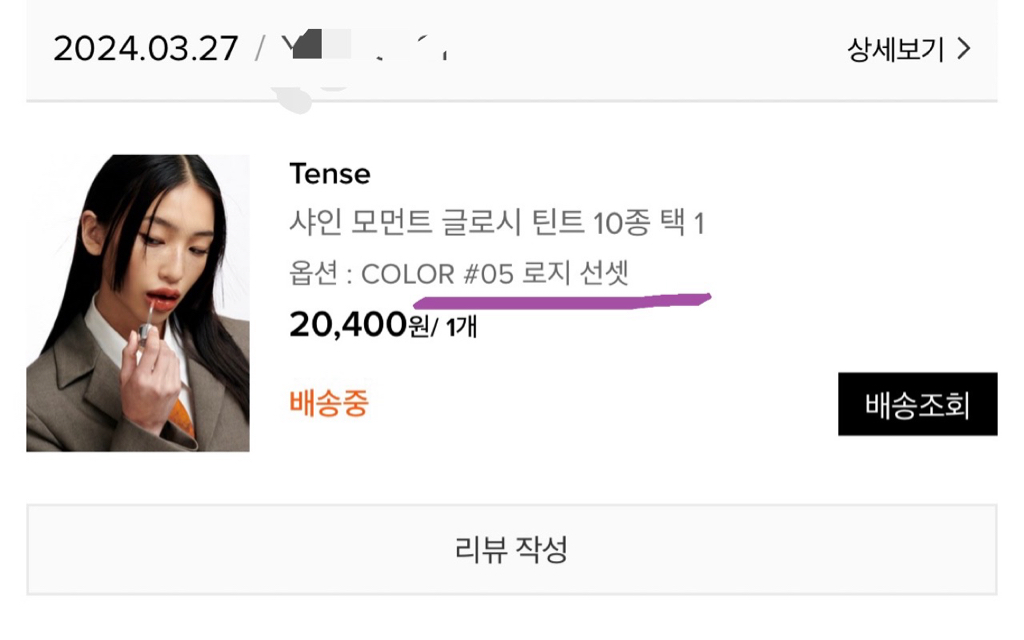
Task: Write a review with 리뷰 작성
Action: pos(511,549)
